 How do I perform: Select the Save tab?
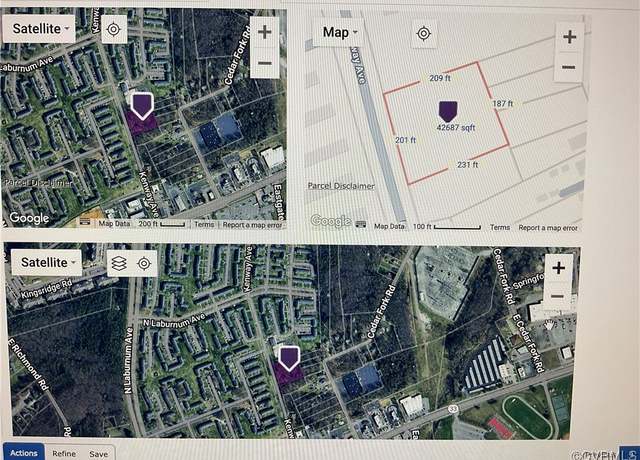click(98, 453)
